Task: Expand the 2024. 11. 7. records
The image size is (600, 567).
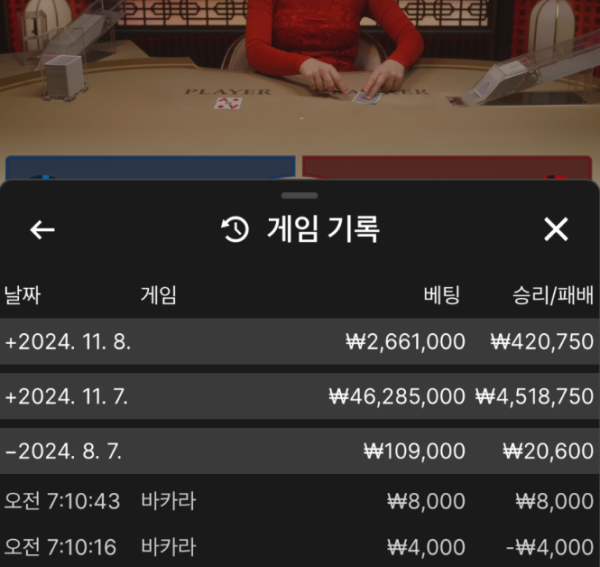Action: 68,396
